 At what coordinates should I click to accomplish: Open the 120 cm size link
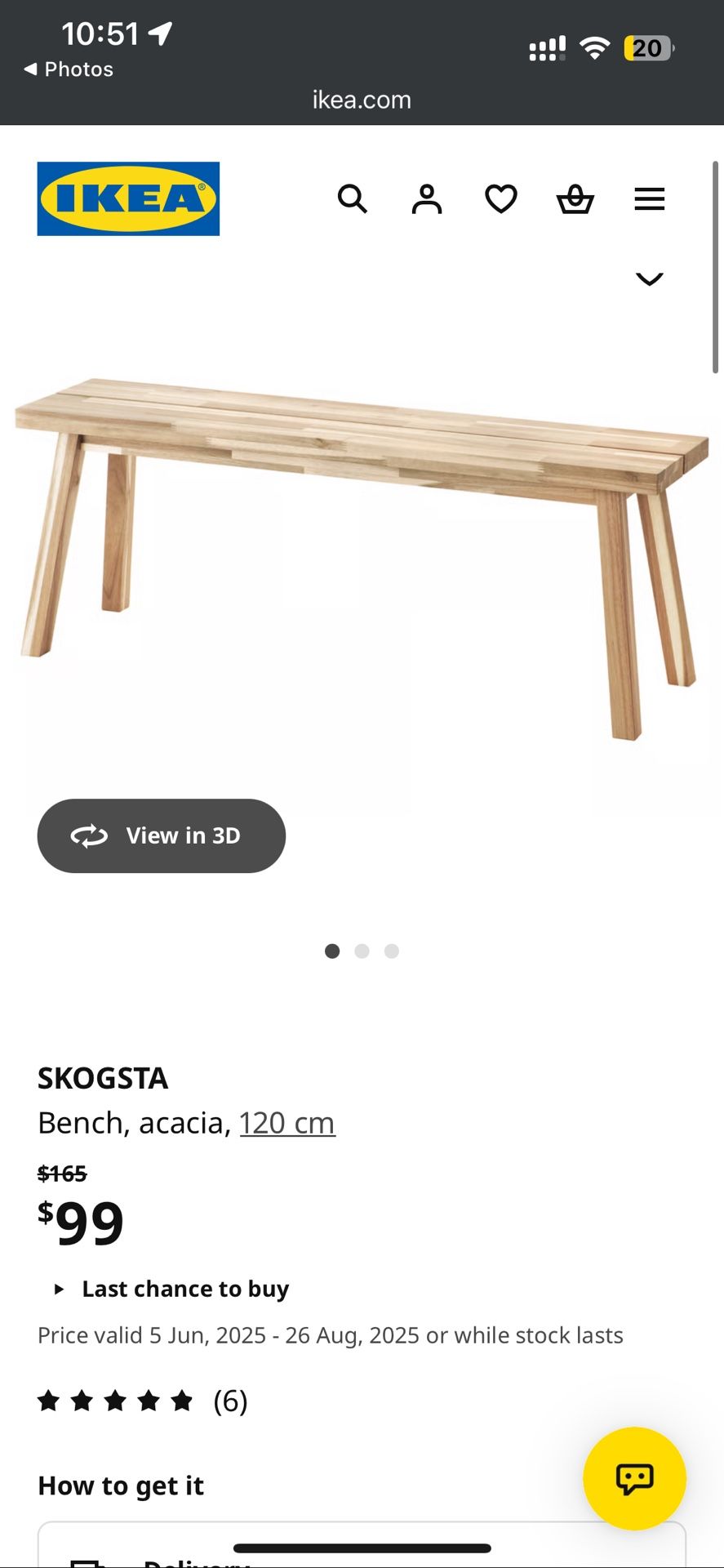coord(287,1122)
